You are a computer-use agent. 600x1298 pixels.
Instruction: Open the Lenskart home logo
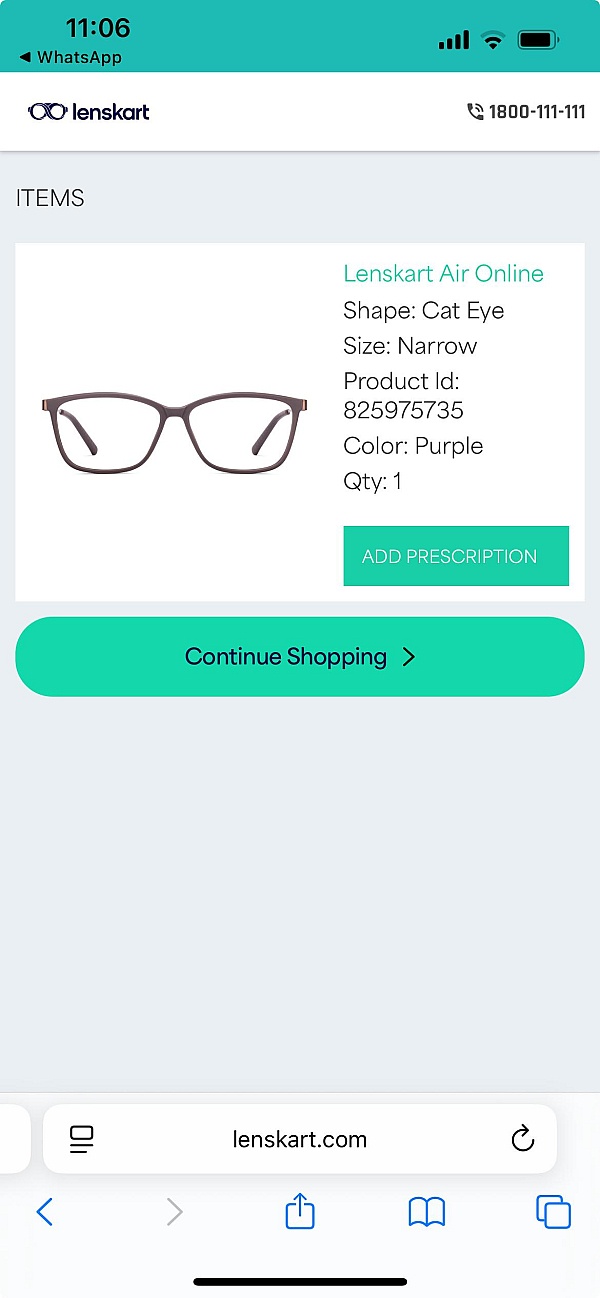tap(89, 112)
